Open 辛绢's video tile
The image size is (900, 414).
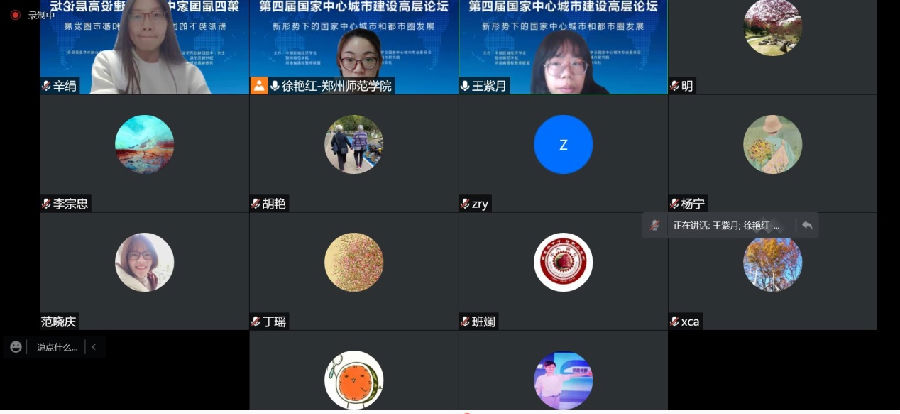pos(144,46)
